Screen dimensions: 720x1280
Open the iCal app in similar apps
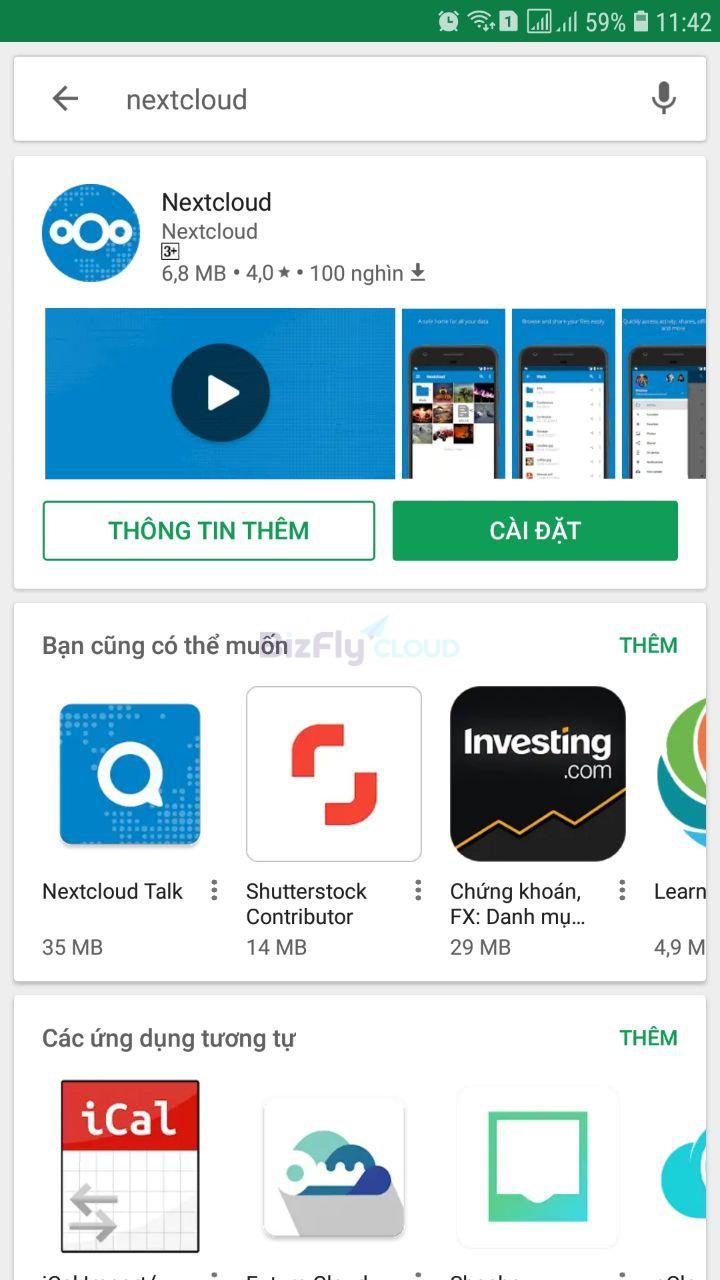click(x=130, y=1166)
